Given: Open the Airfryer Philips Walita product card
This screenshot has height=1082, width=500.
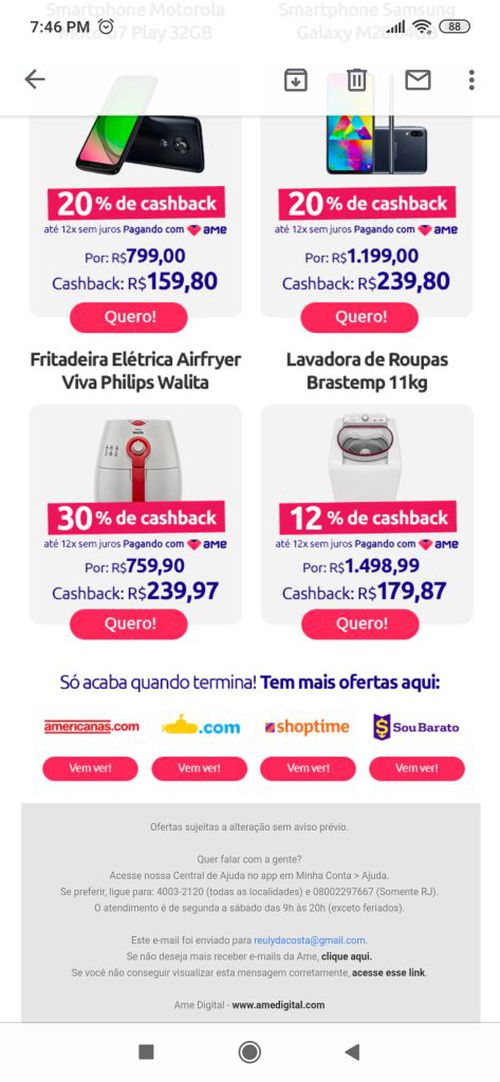Looking at the screenshot, I should click(136, 513).
